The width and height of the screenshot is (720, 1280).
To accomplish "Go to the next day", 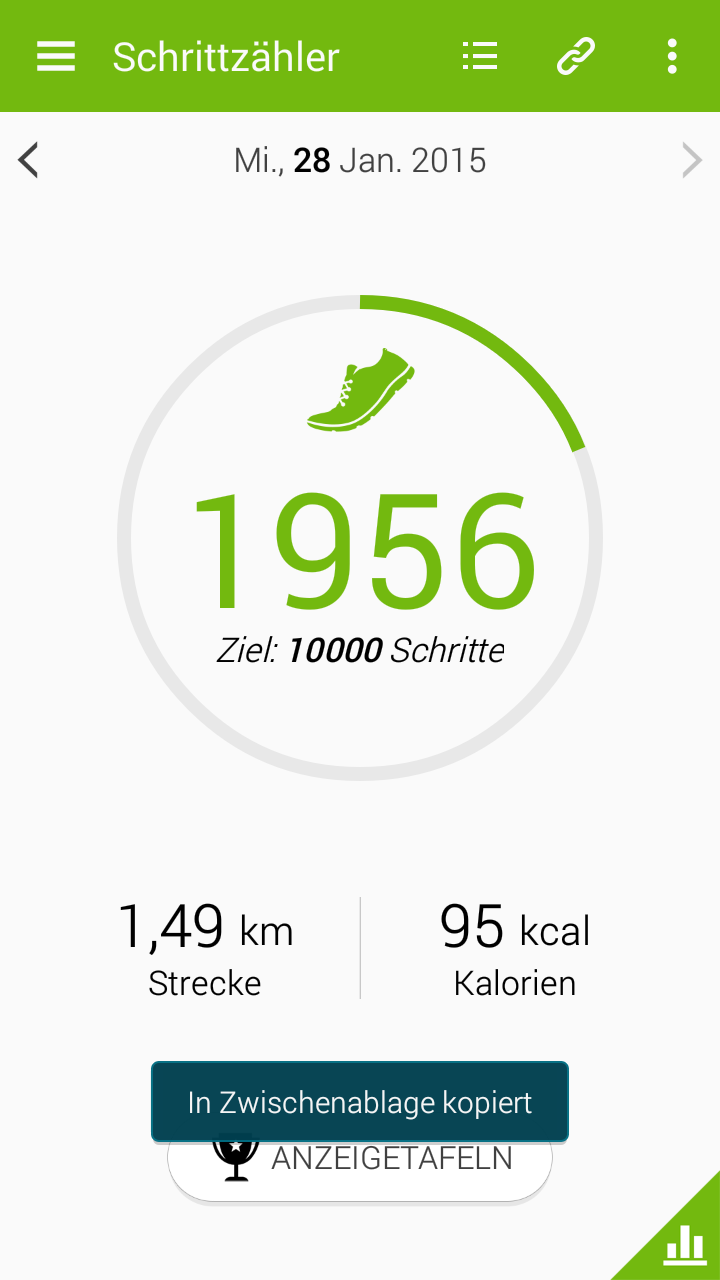I will point(691,160).
